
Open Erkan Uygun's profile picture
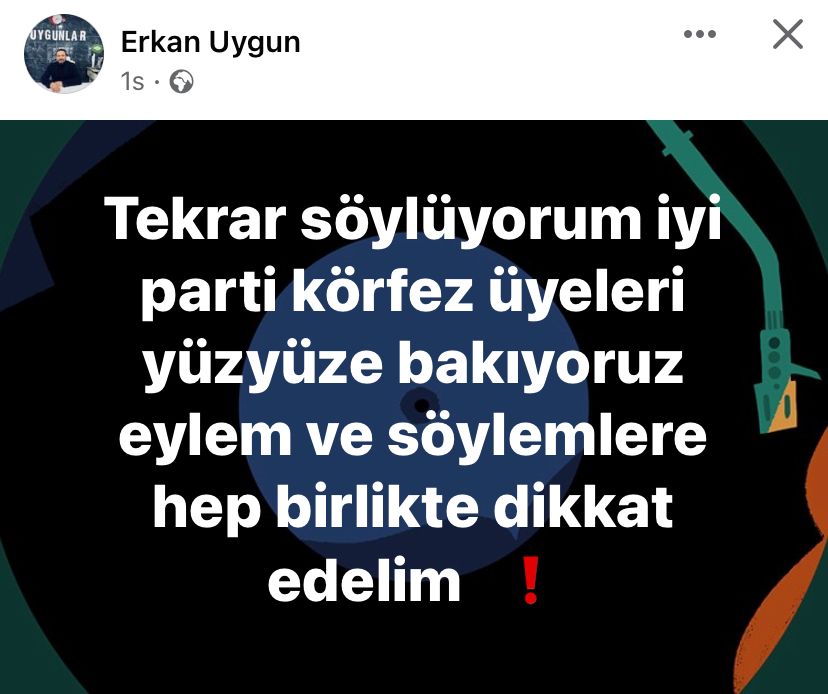click(x=63, y=55)
